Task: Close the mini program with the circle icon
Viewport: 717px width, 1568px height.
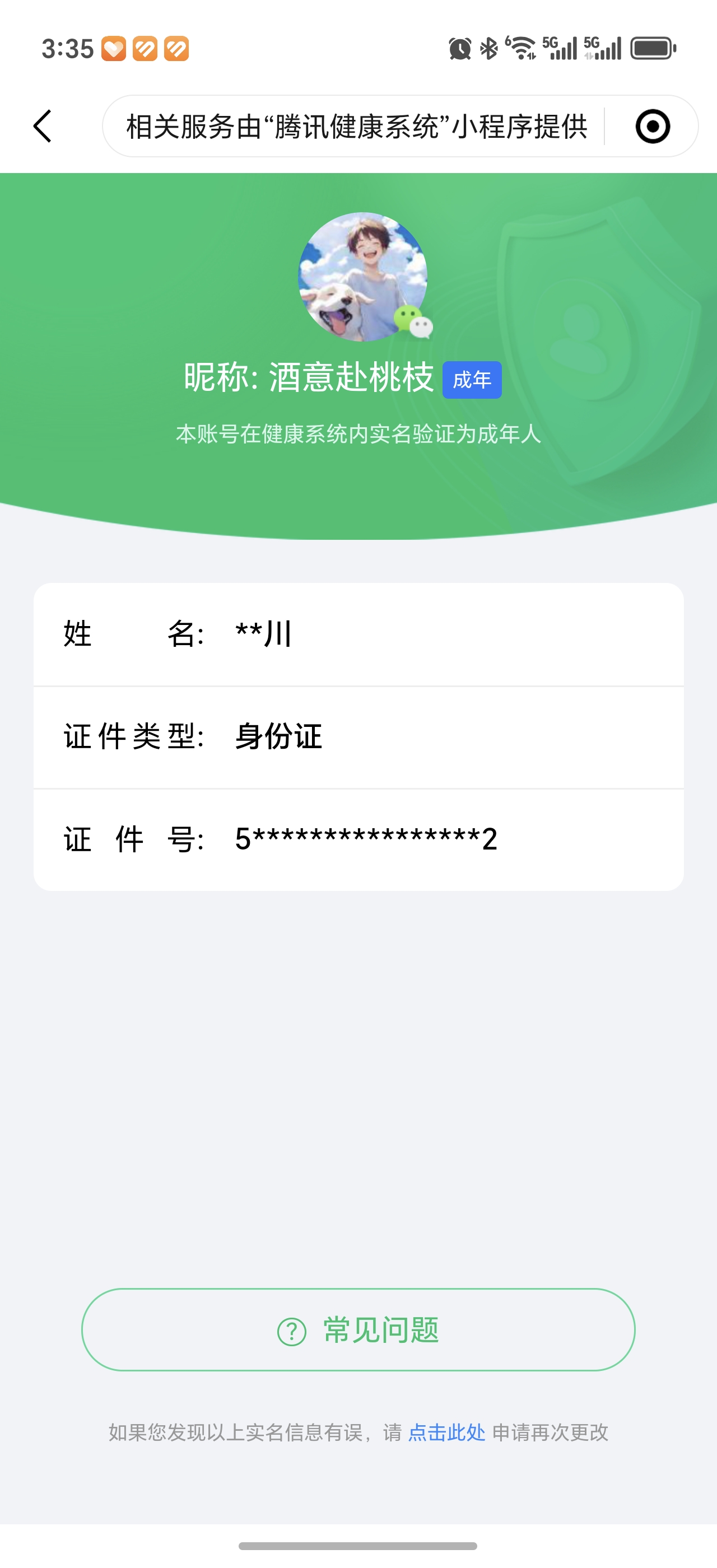Action: pos(653,127)
